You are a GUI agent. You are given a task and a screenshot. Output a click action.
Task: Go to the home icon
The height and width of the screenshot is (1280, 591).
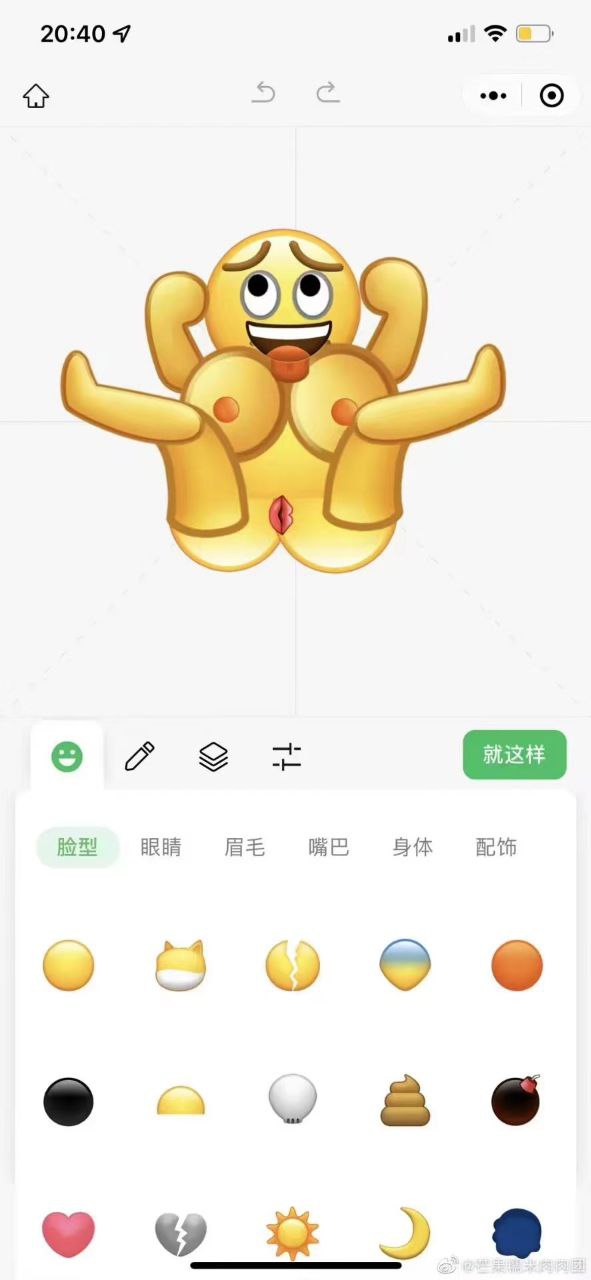pyautogui.click(x=36, y=95)
